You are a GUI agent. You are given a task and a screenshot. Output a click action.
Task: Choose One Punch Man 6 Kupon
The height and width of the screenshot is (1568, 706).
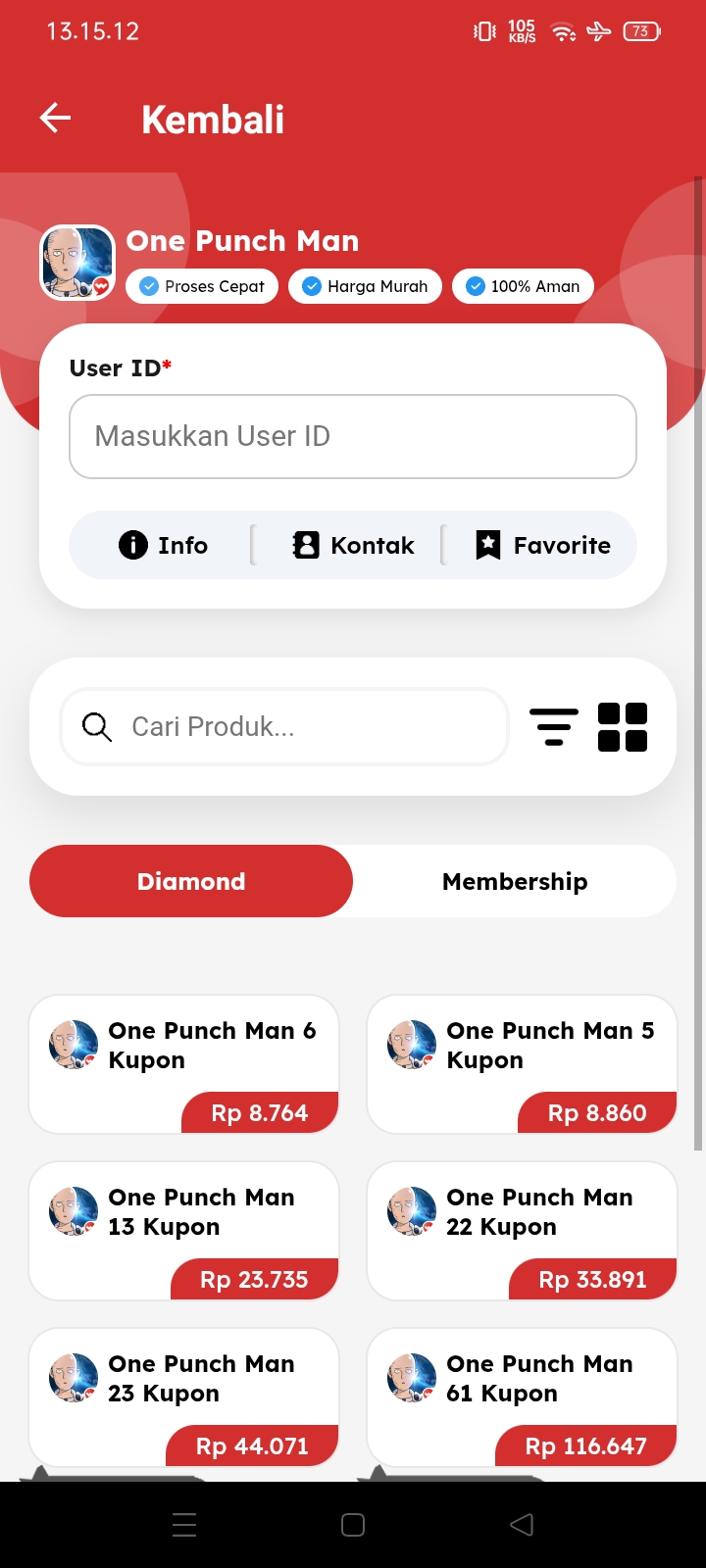click(184, 1063)
